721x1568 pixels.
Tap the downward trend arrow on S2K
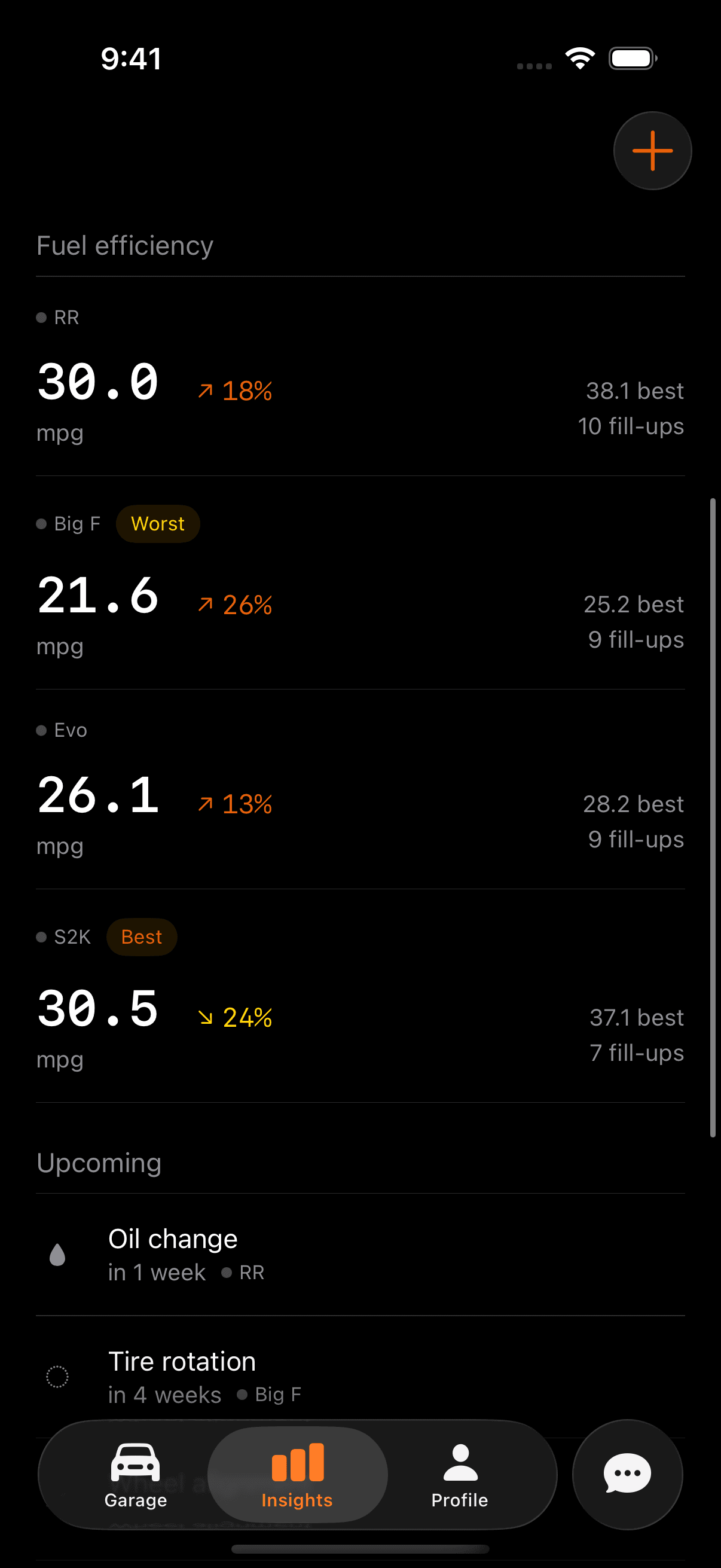[207, 1017]
